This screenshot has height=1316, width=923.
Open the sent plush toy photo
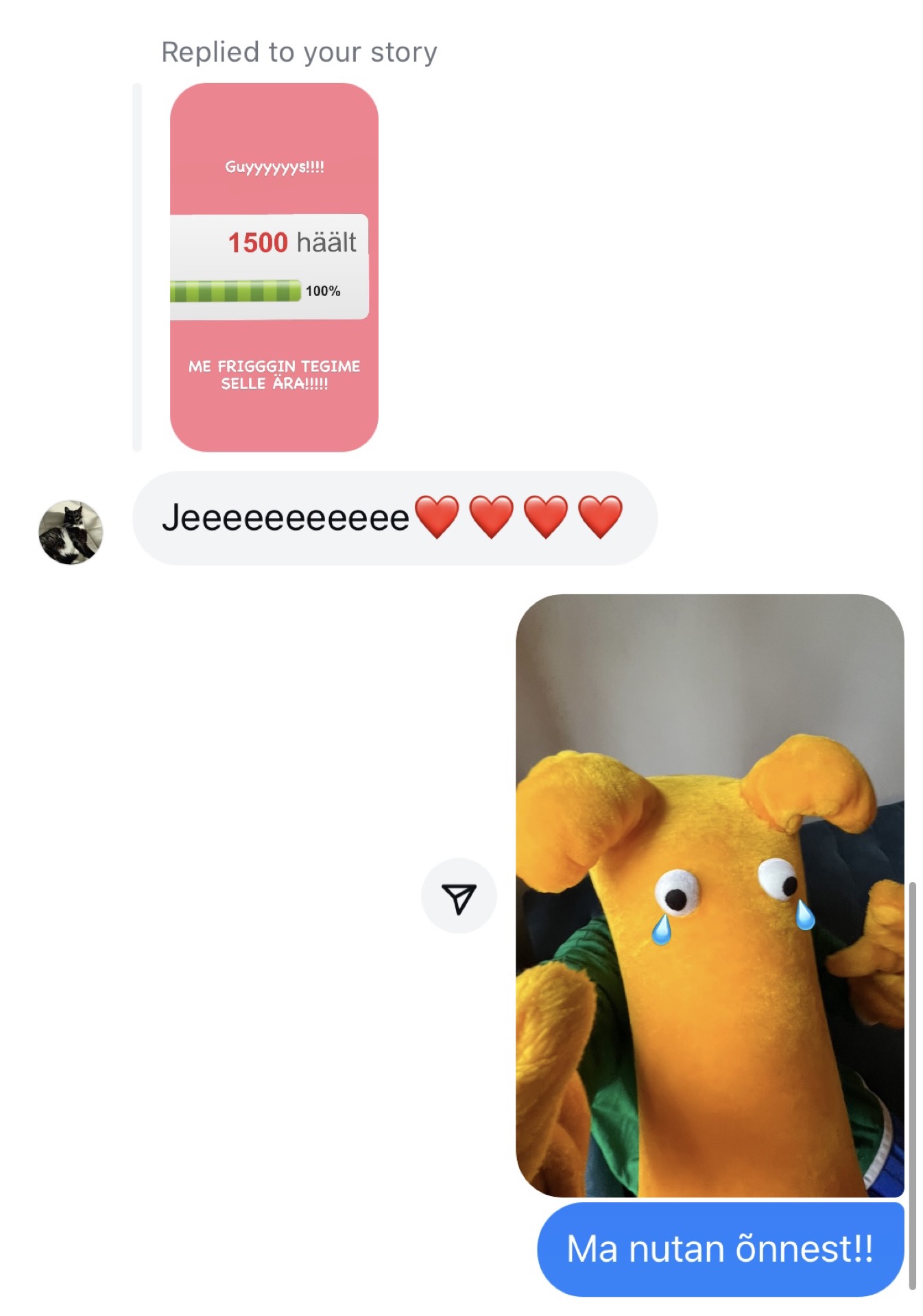(x=709, y=894)
